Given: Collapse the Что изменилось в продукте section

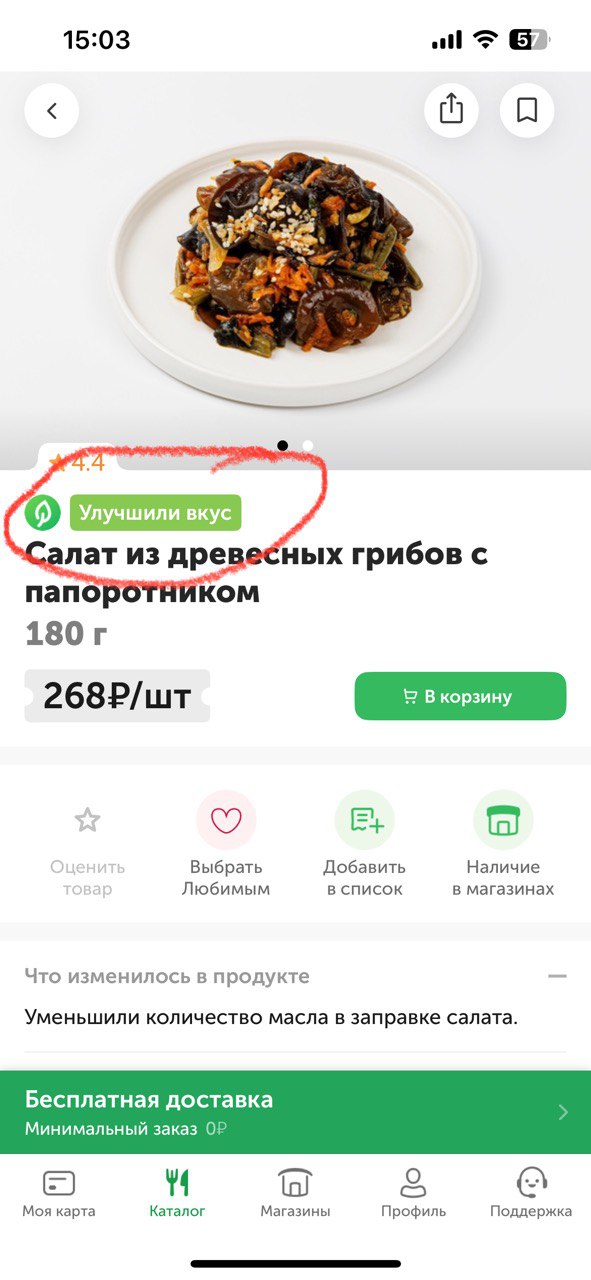Looking at the screenshot, I should pyautogui.click(x=557, y=976).
